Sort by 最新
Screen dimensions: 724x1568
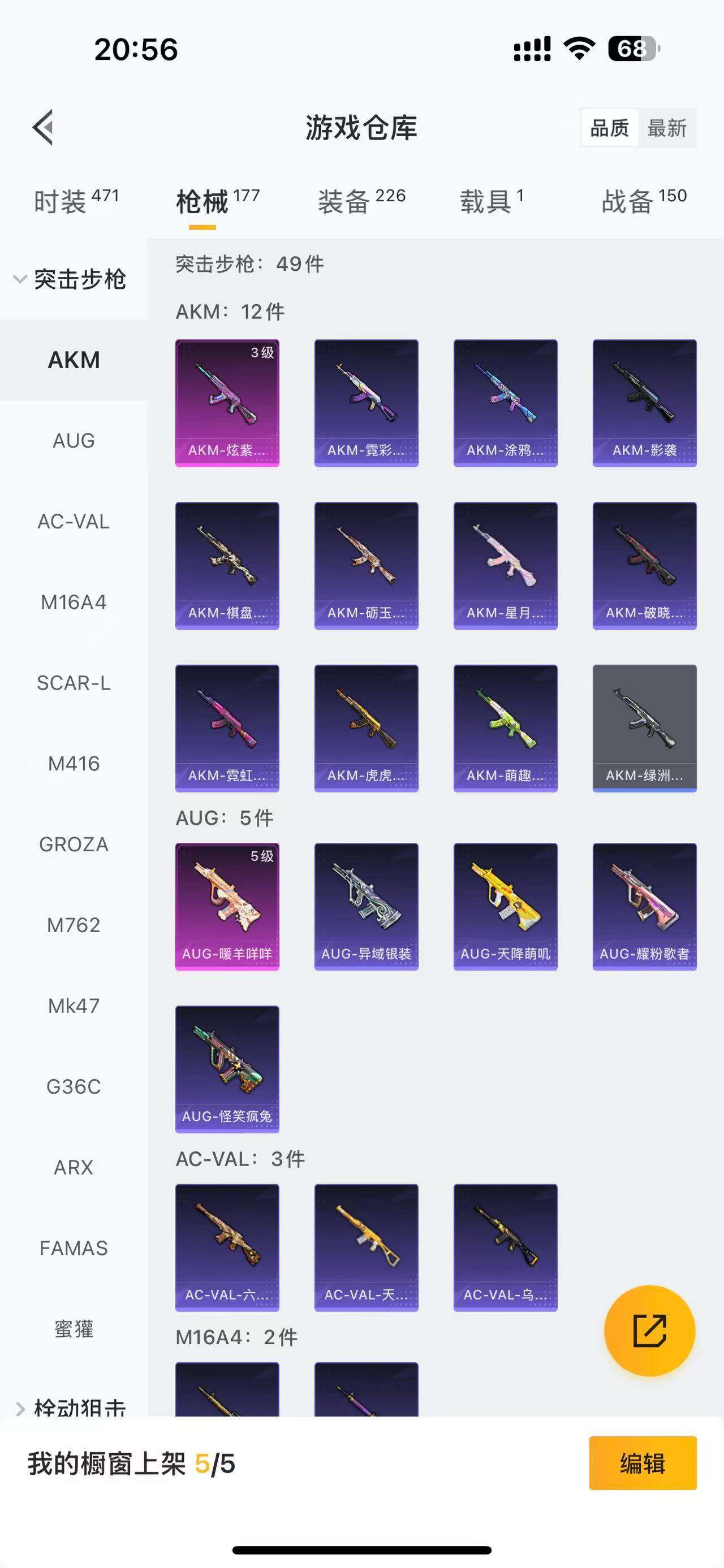coord(667,128)
